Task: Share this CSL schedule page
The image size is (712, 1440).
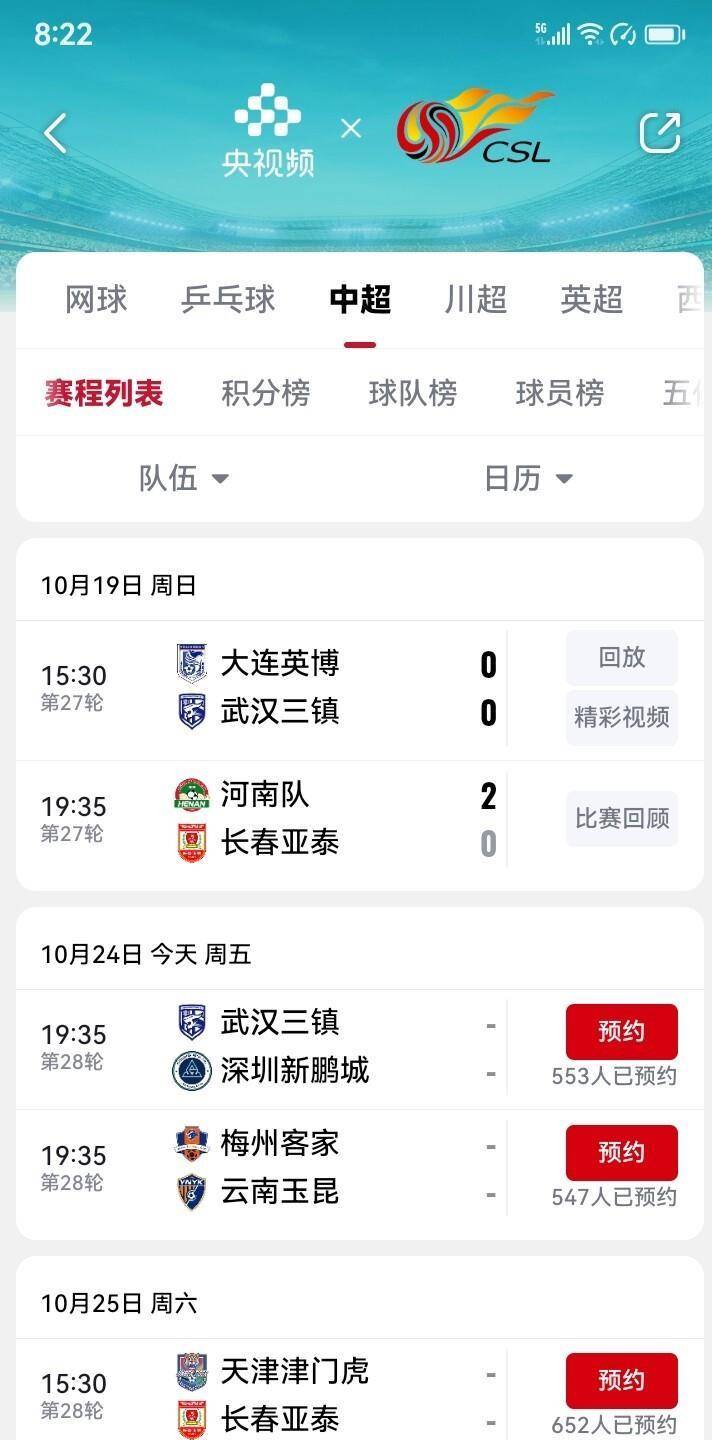Action: click(659, 133)
